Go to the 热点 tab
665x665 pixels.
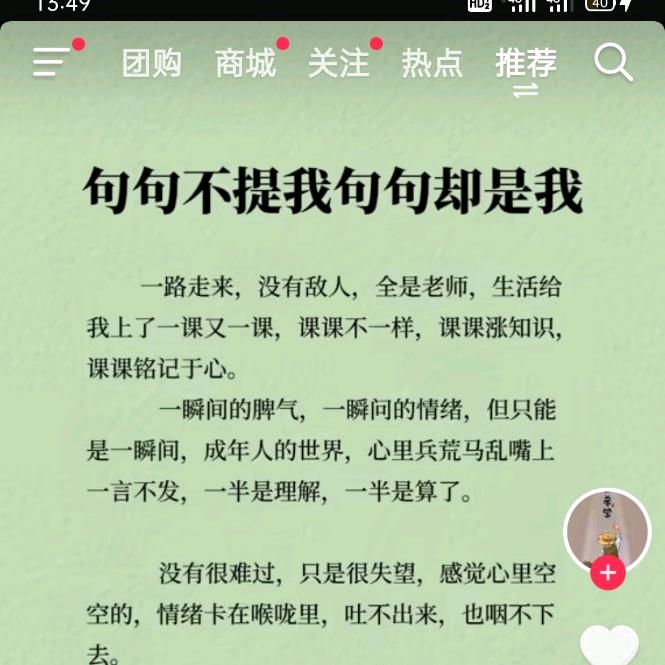(x=432, y=64)
